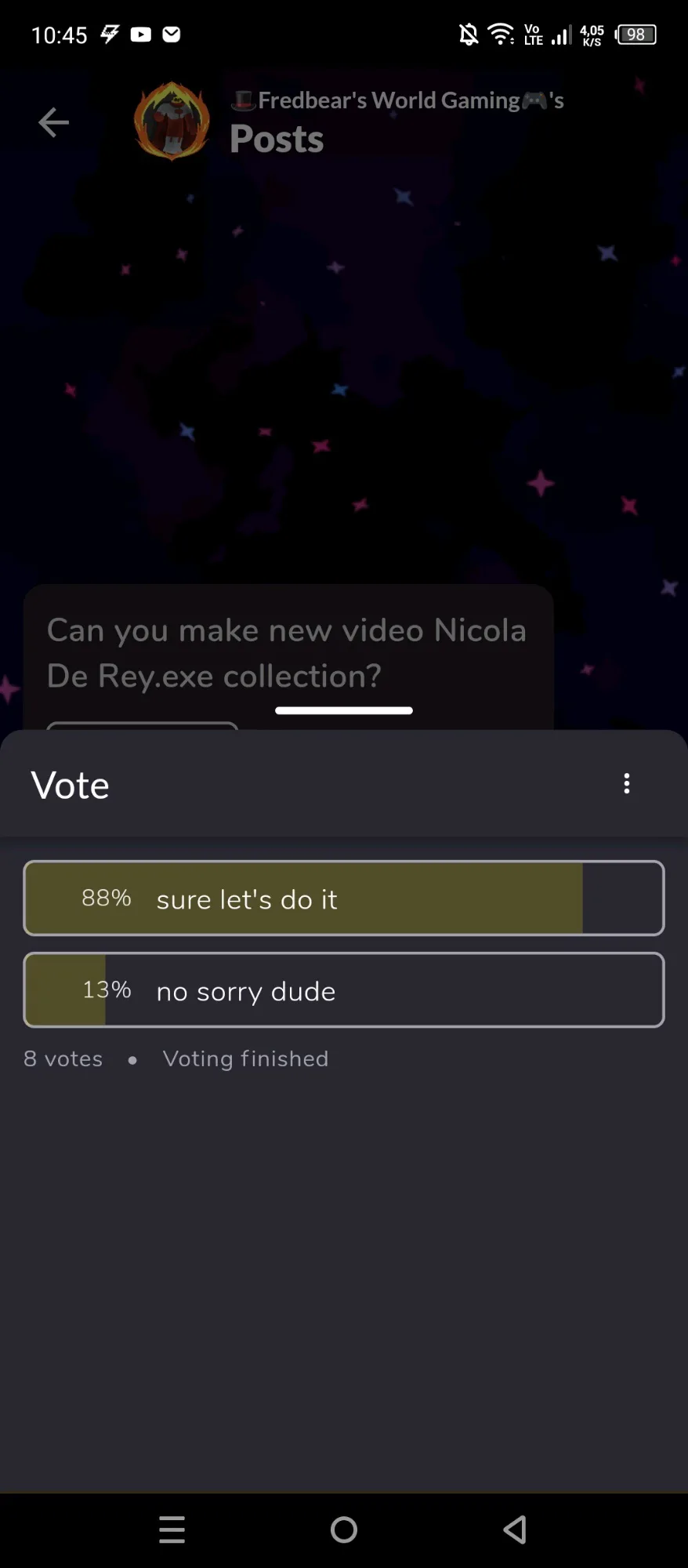Open Fredbear's World Gaming profile avatar
The width and height of the screenshot is (688, 1568).
(x=172, y=122)
